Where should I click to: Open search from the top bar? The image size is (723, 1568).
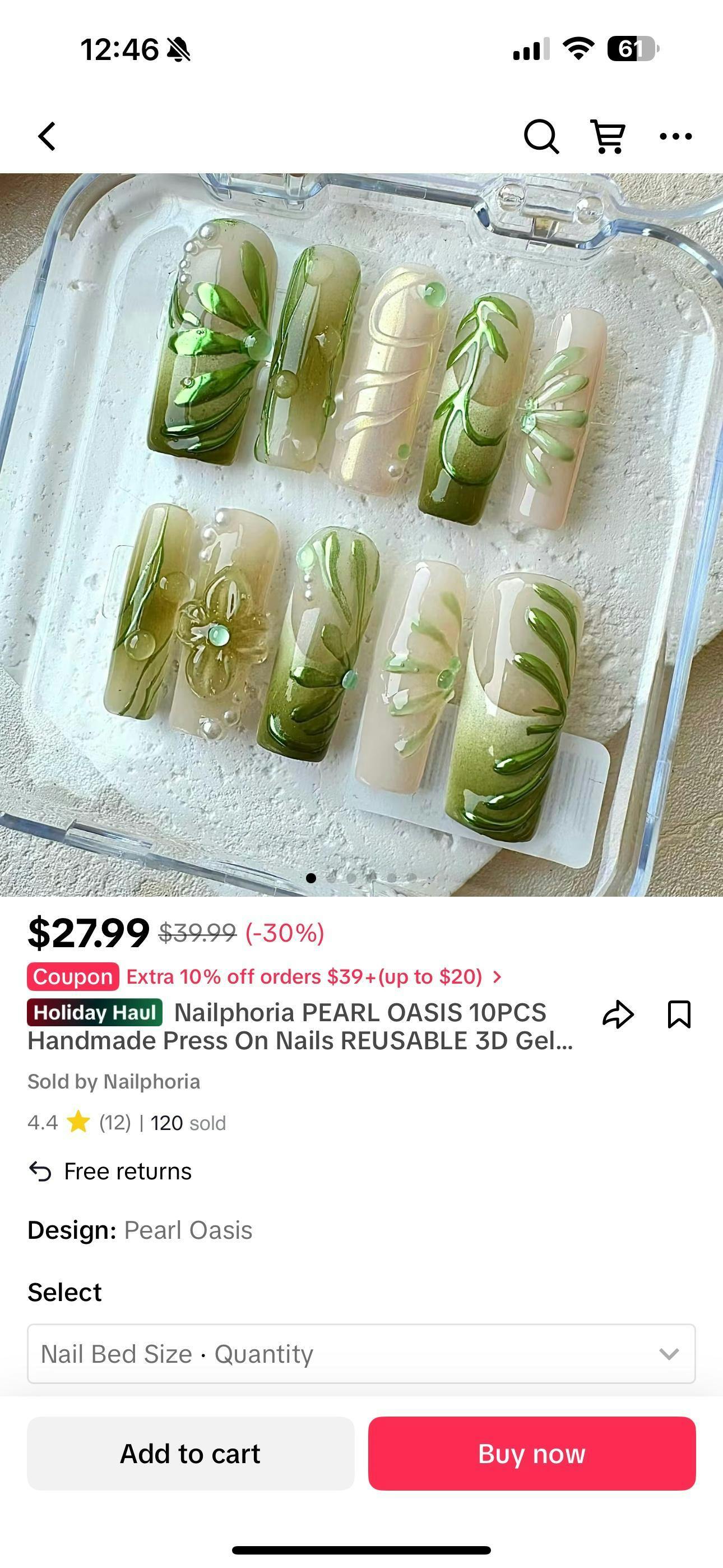pos(540,136)
